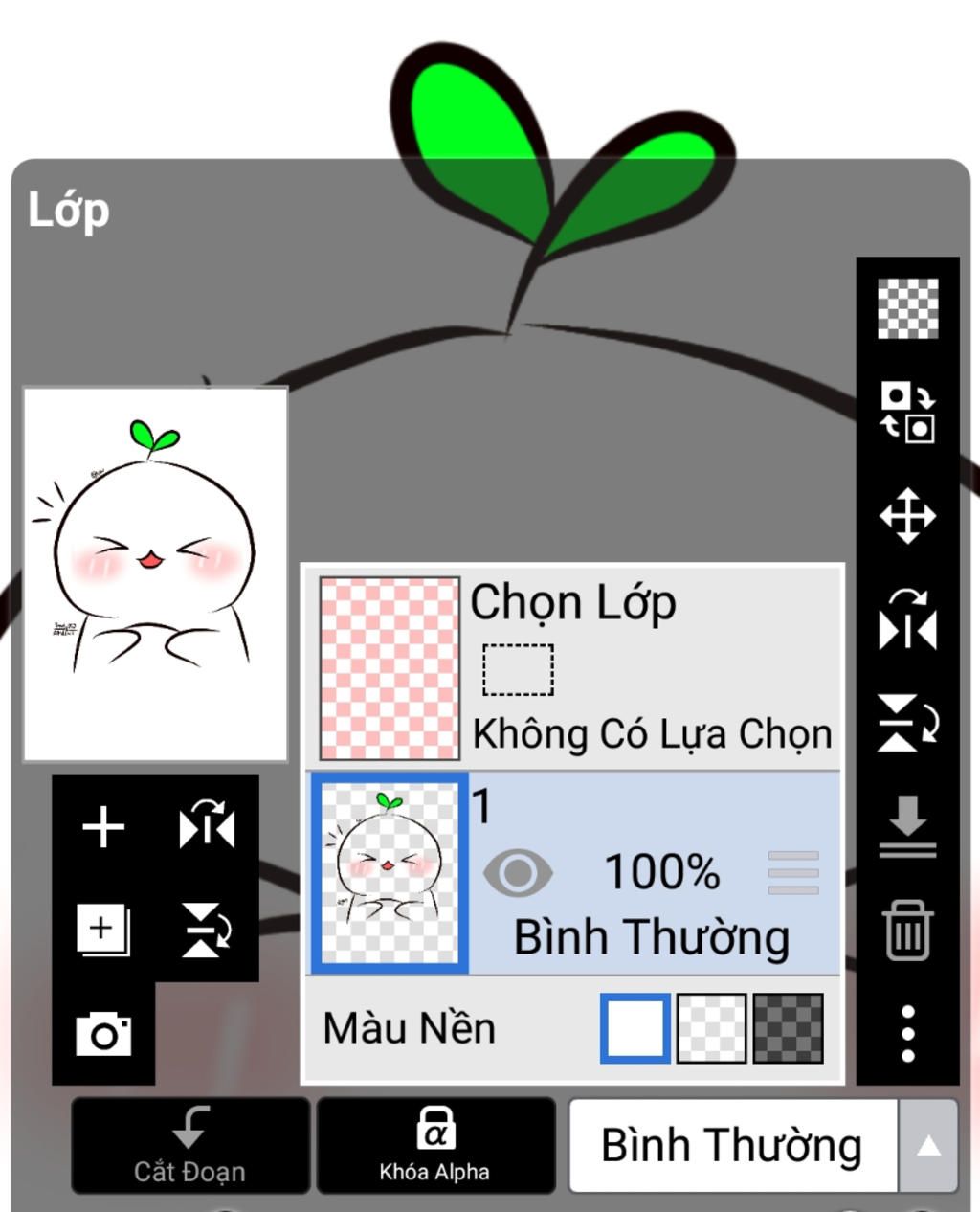Add a new layer with plus icon
The width and height of the screenshot is (980, 1212).
(103, 827)
